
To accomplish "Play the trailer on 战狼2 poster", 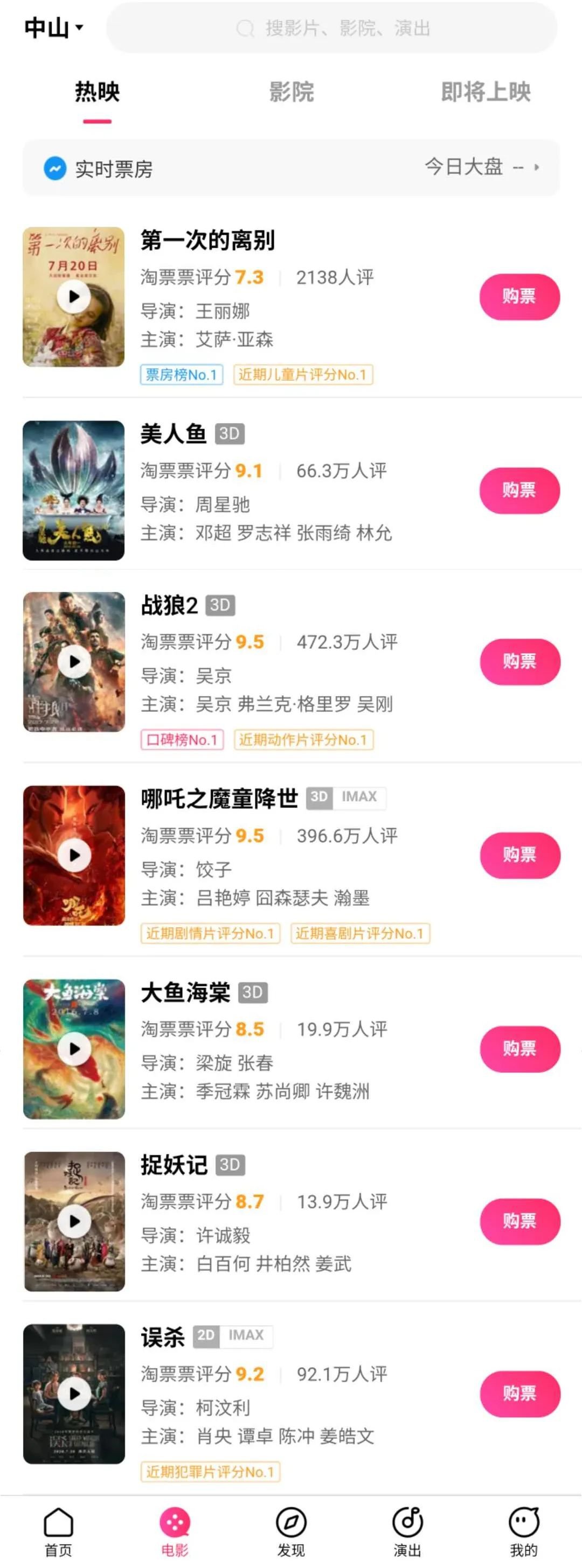I will point(74,662).
